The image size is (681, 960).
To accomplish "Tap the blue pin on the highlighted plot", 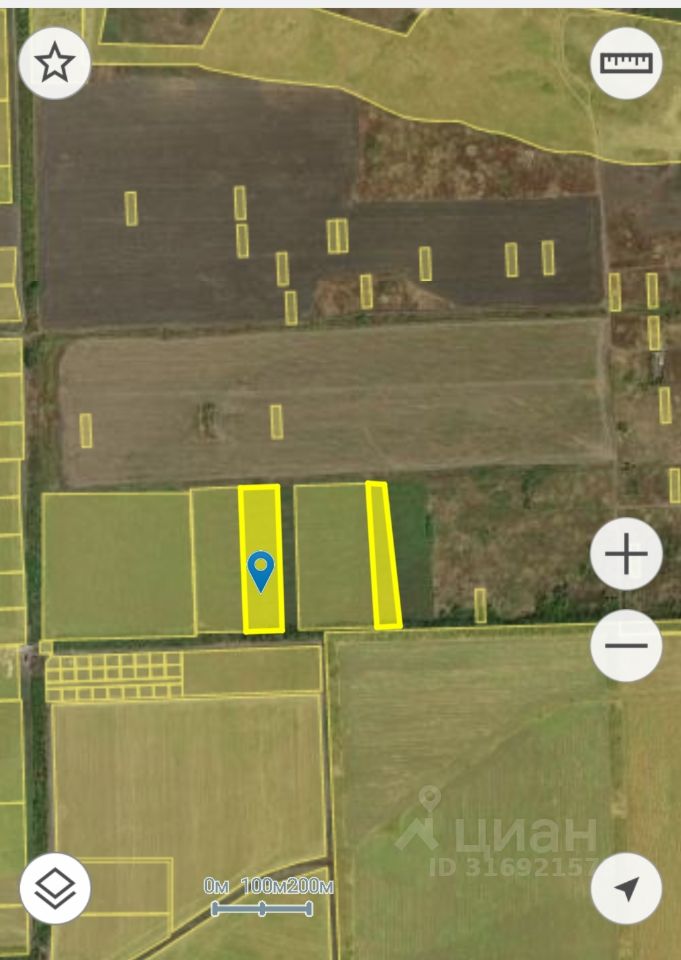I will [x=261, y=570].
